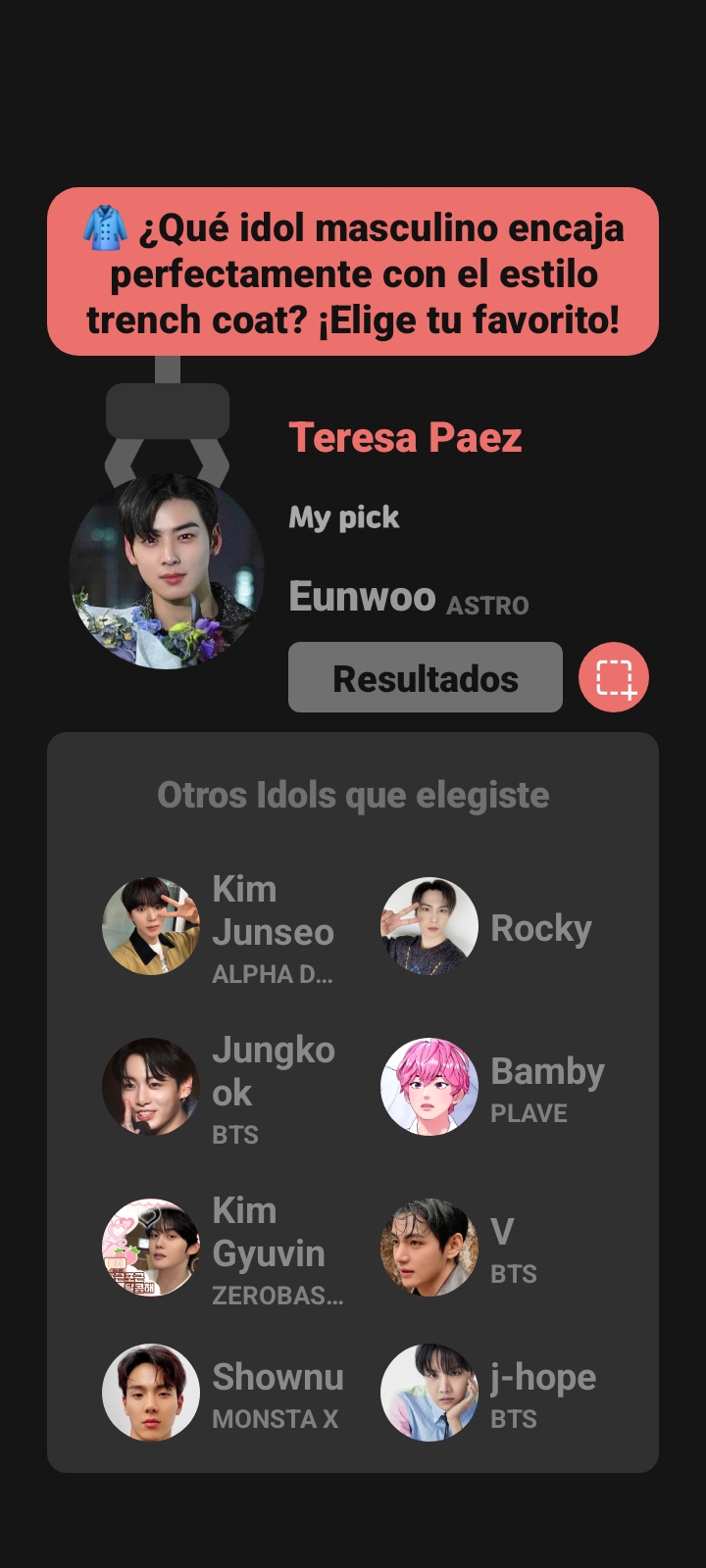Open the Resultados button

[425, 677]
